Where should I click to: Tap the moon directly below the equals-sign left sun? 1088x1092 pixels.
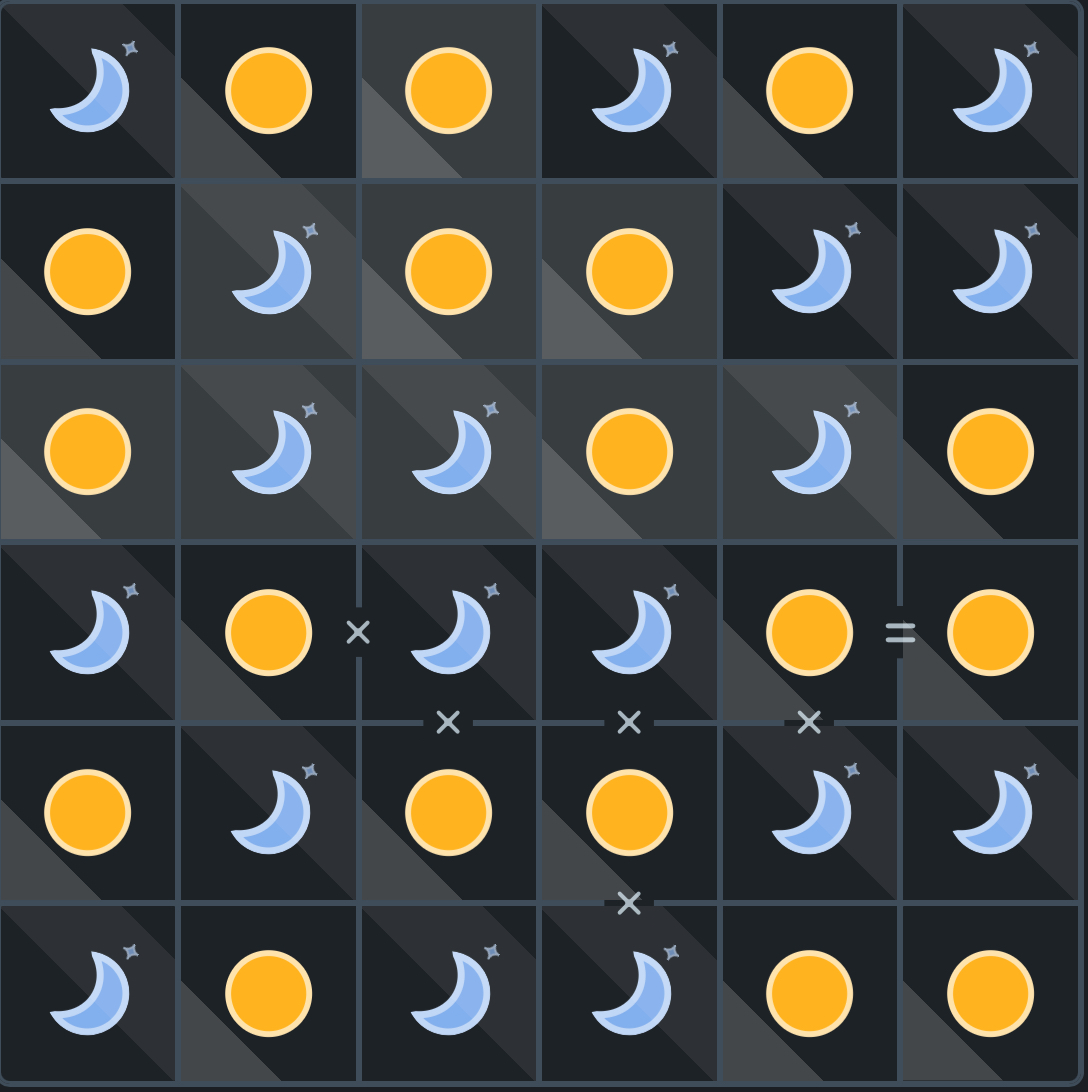point(809,812)
